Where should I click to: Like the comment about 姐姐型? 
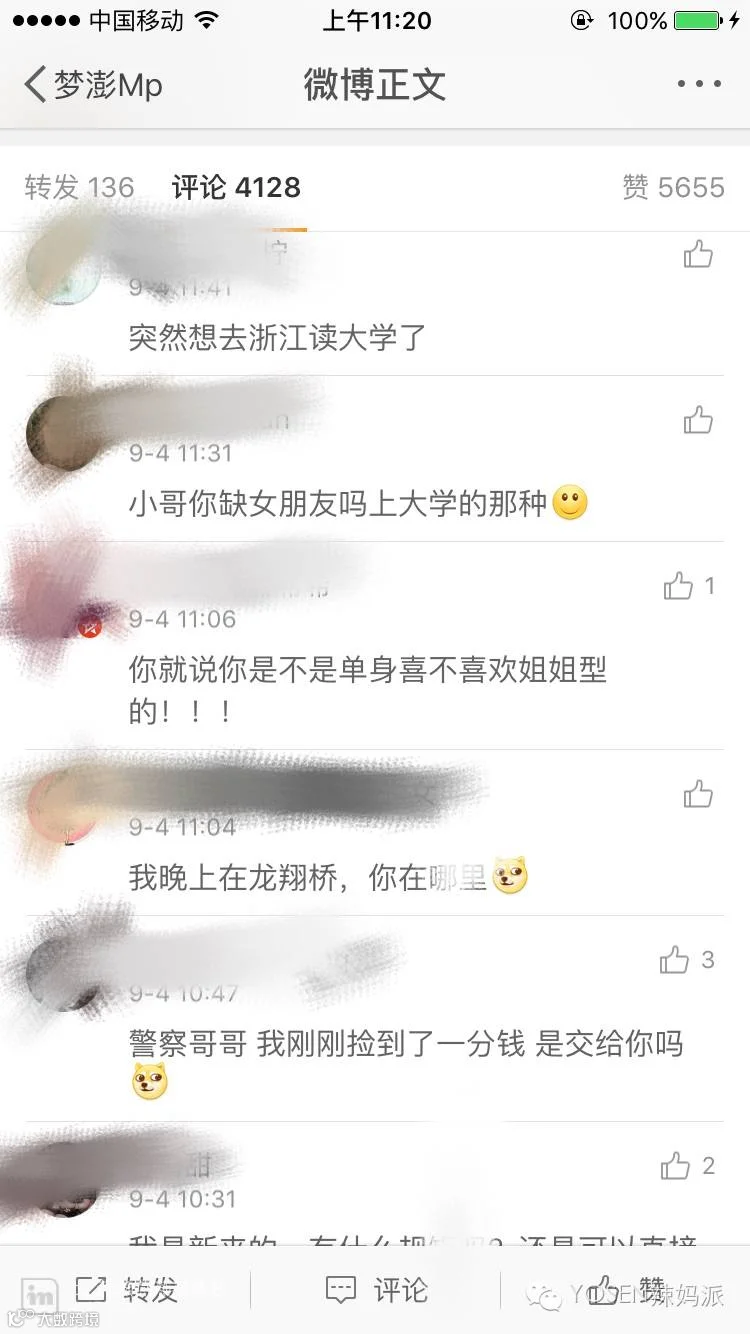click(689, 586)
